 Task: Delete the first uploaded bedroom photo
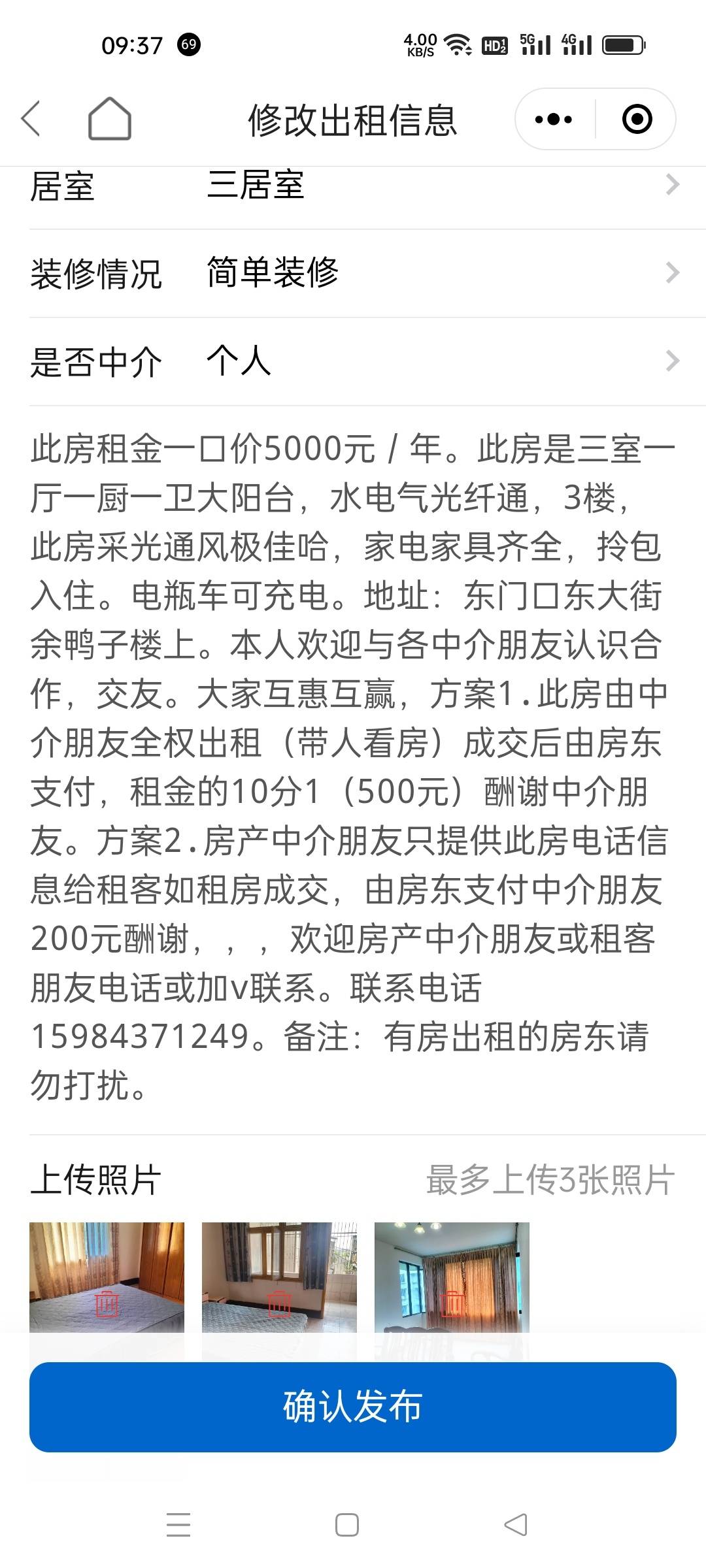coord(107,1304)
